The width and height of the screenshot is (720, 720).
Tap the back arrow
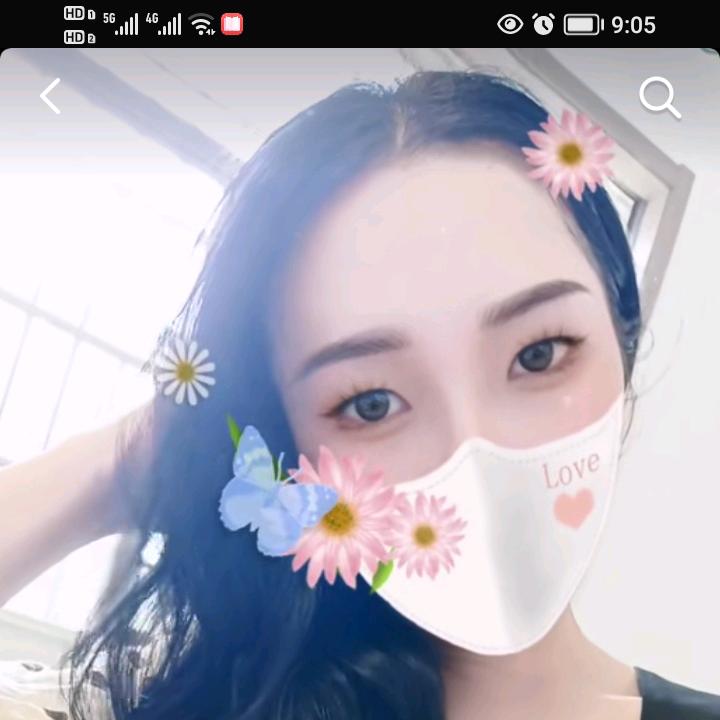pyautogui.click(x=50, y=97)
